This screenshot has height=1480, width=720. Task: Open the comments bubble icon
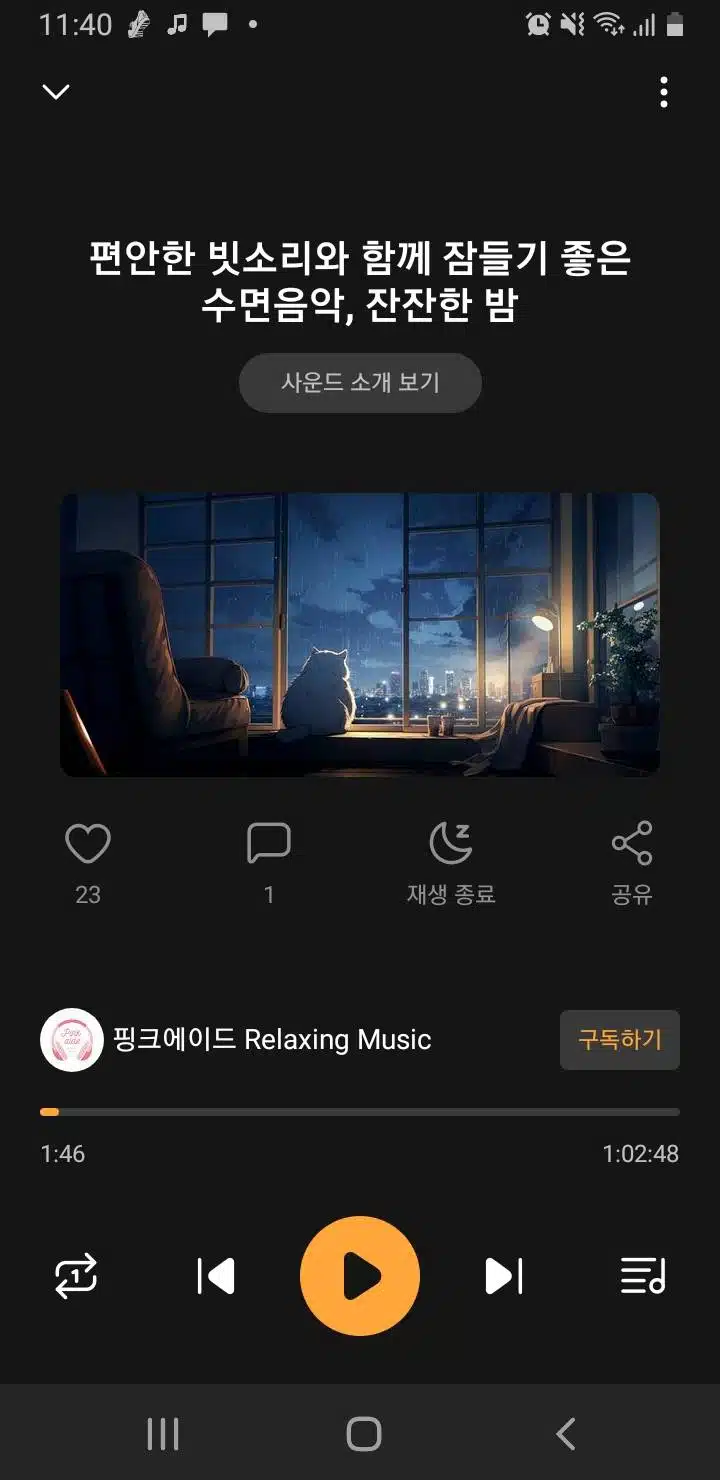click(268, 844)
